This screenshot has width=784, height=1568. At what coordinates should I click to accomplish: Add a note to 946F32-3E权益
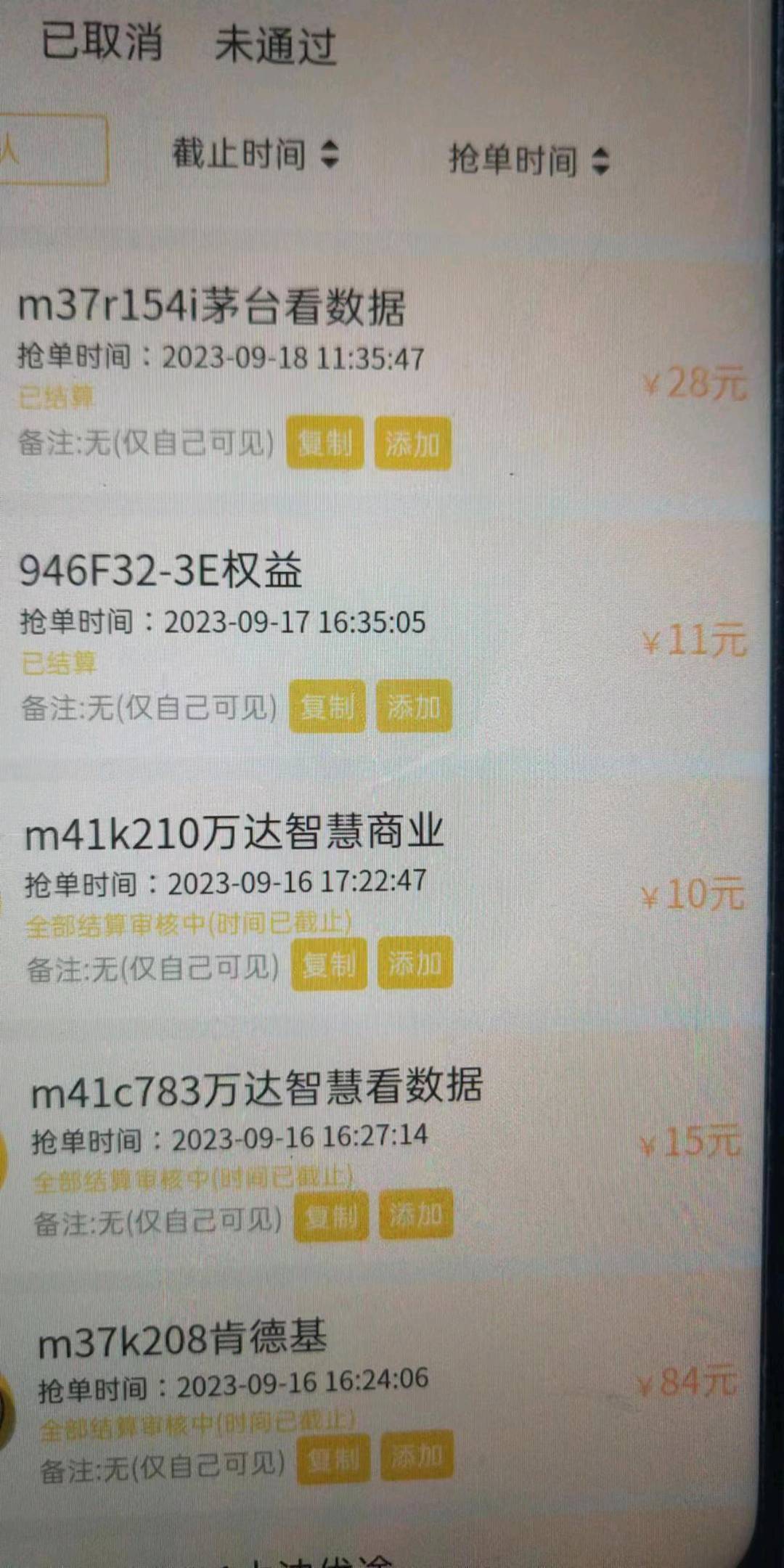coord(414,706)
